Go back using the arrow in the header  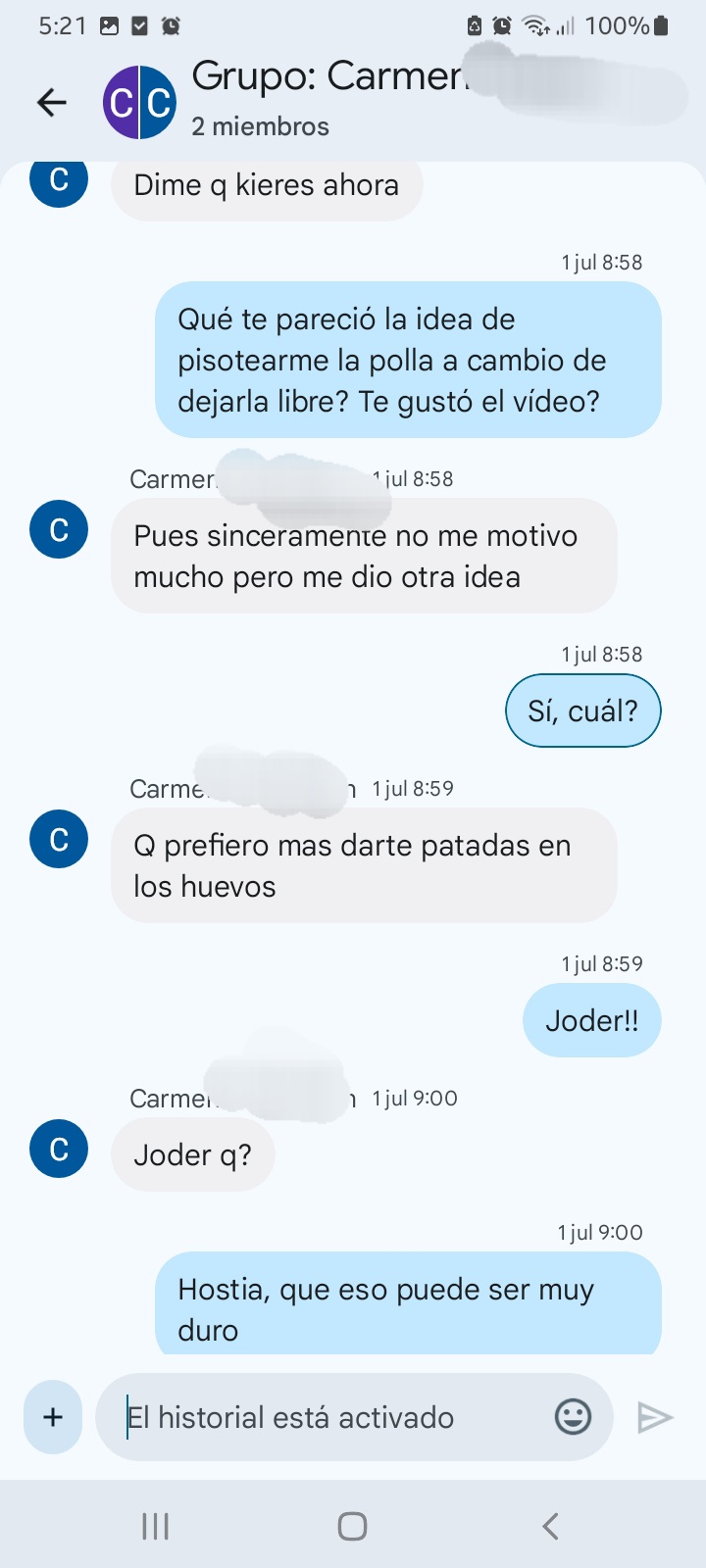tap(51, 102)
